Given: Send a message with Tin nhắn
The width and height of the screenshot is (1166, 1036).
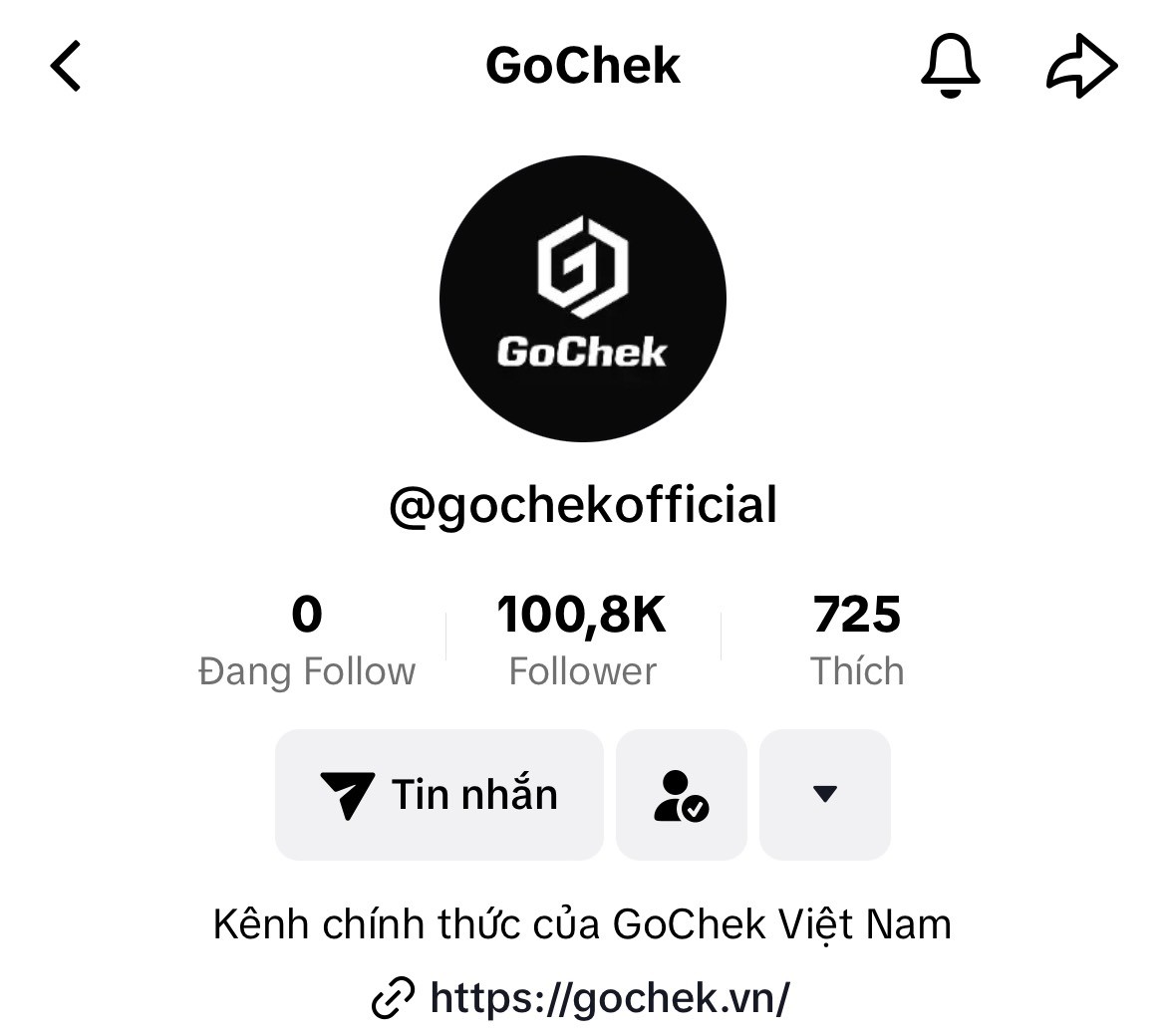Looking at the screenshot, I should pos(439,795).
